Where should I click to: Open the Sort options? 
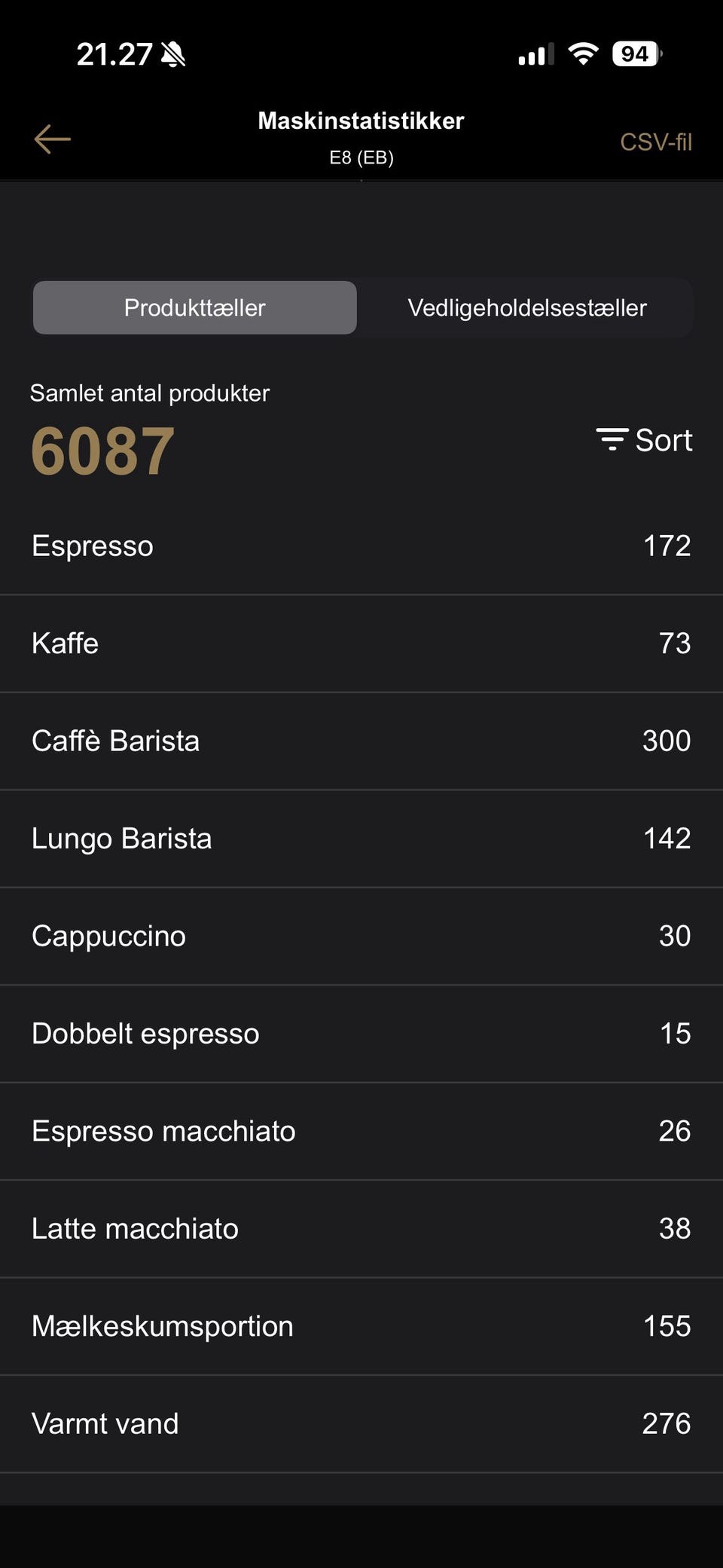coord(645,440)
